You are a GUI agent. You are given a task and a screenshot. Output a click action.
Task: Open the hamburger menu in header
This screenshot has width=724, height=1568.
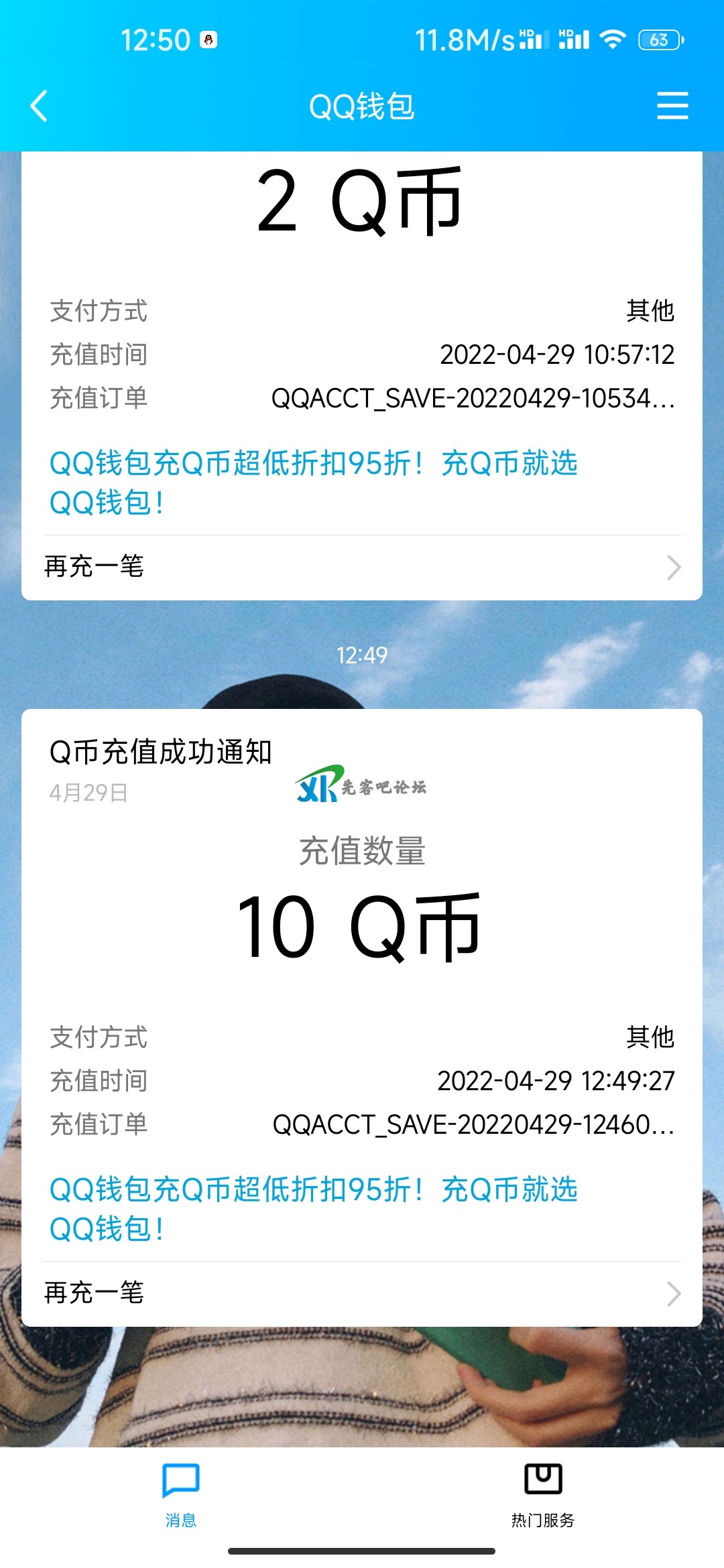(672, 106)
